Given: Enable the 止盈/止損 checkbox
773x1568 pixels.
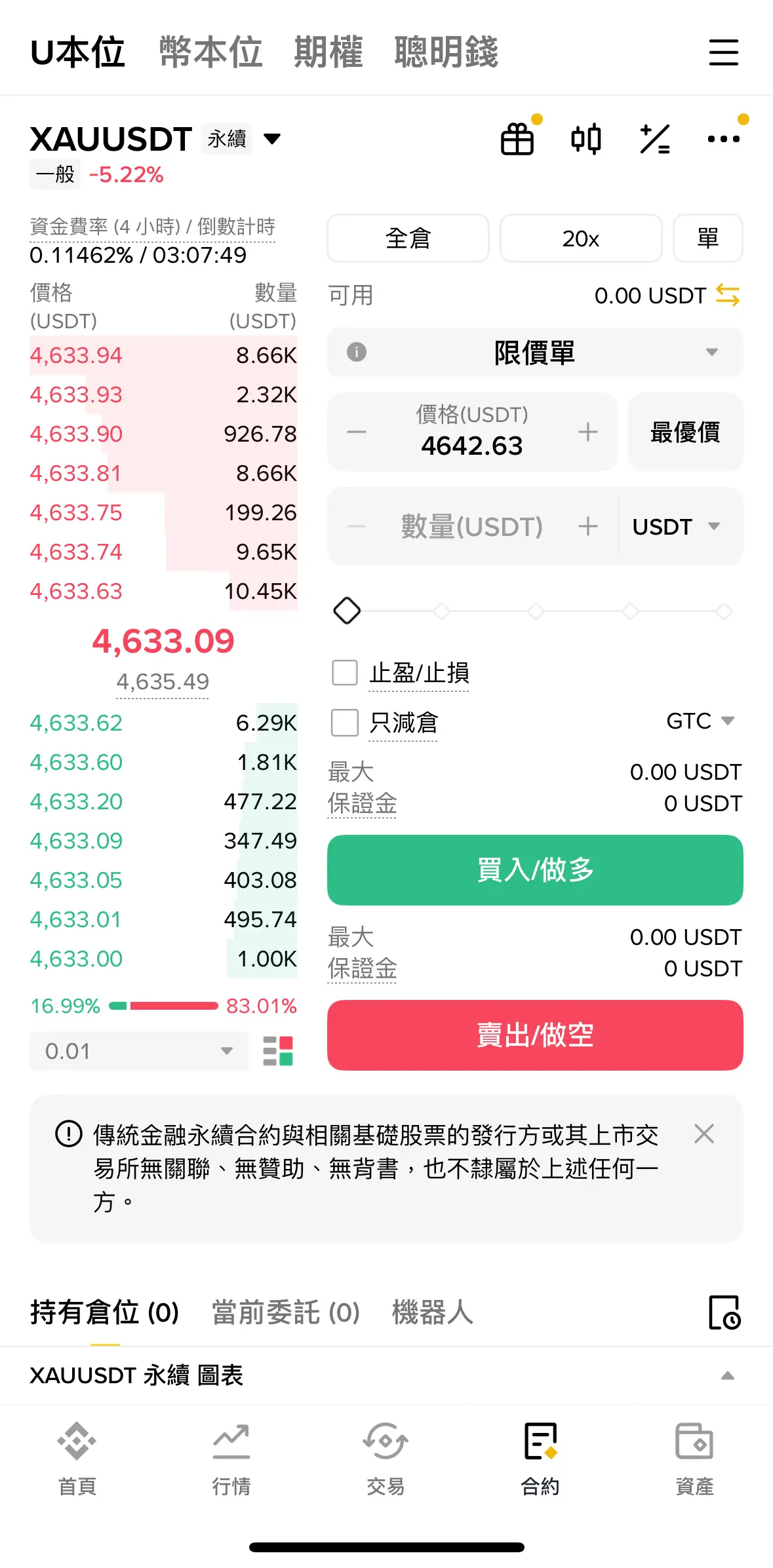Looking at the screenshot, I should (345, 673).
